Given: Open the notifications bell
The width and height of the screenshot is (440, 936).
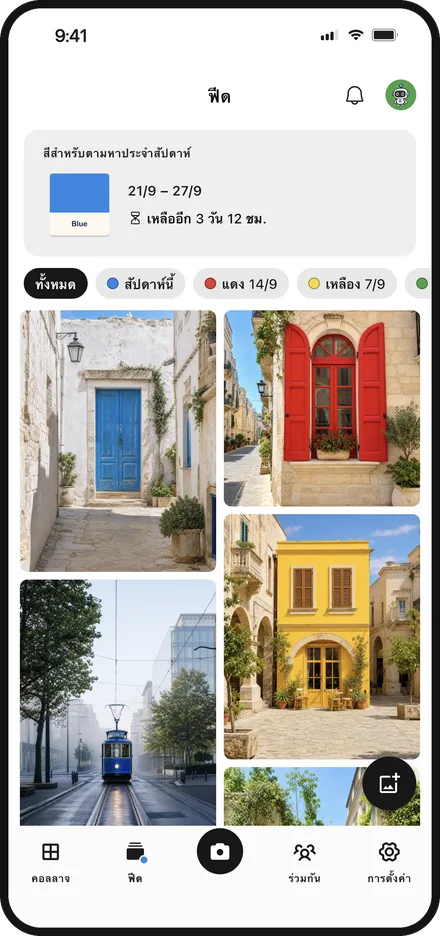Looking at the screenshot, I should pyautogui.click(x=354, y=96).
